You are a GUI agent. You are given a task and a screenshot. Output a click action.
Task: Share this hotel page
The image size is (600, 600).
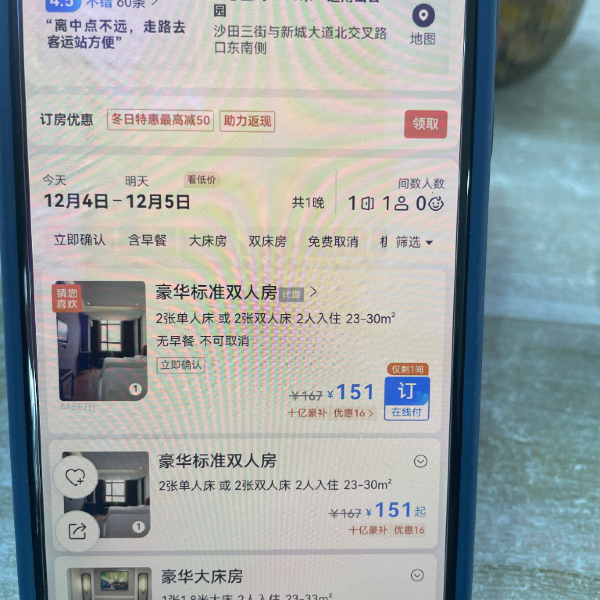coord(76,531)
